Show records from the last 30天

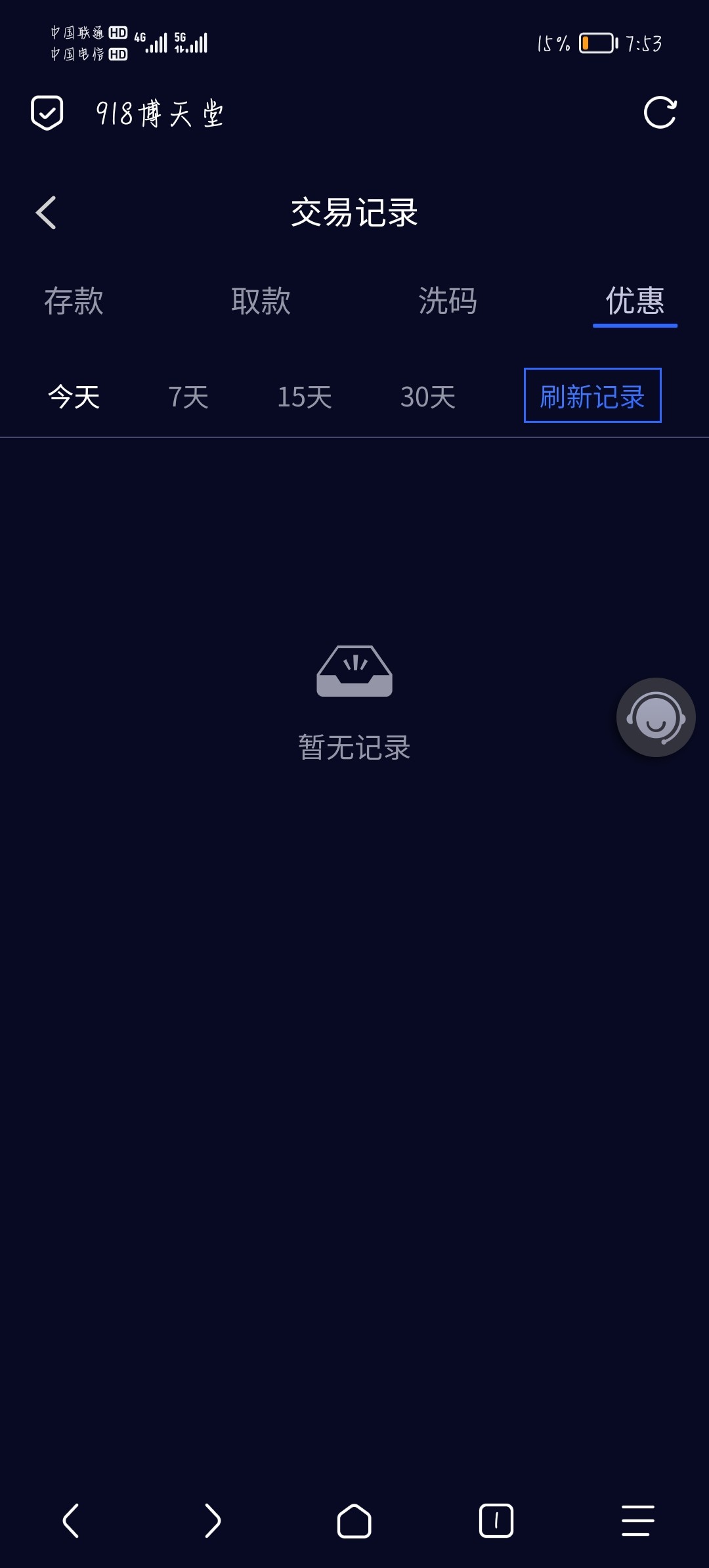coord(428,397)
